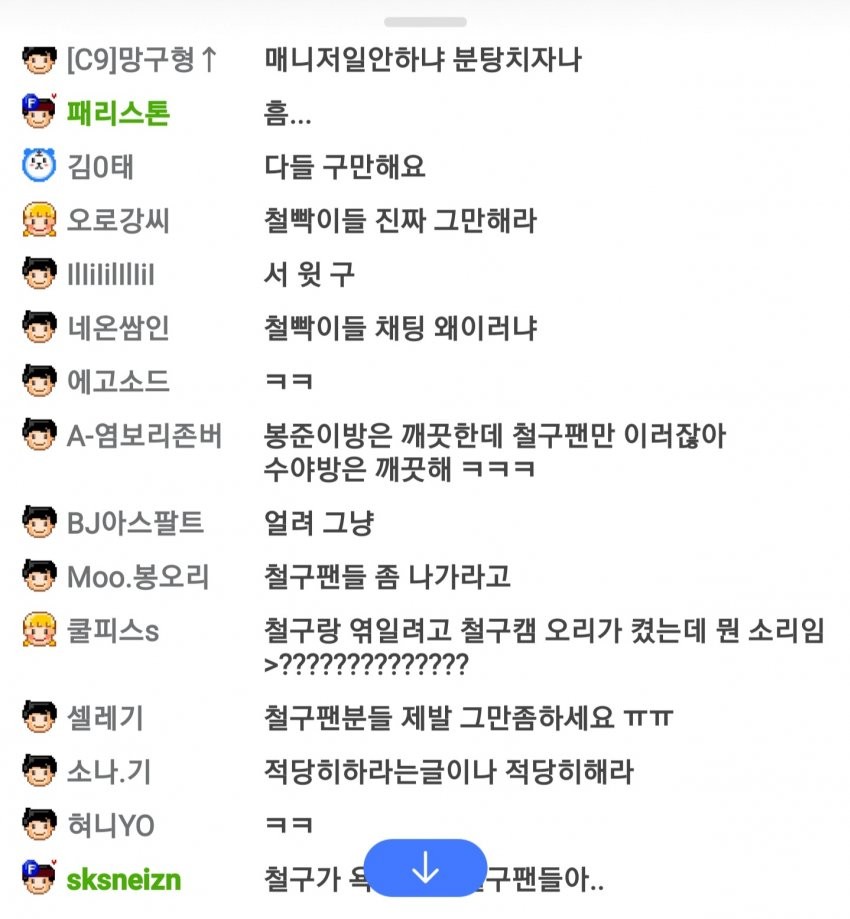Screen dimensions: 850x919
Task: Open the profile of user 패리스톤
Action: 119,113
